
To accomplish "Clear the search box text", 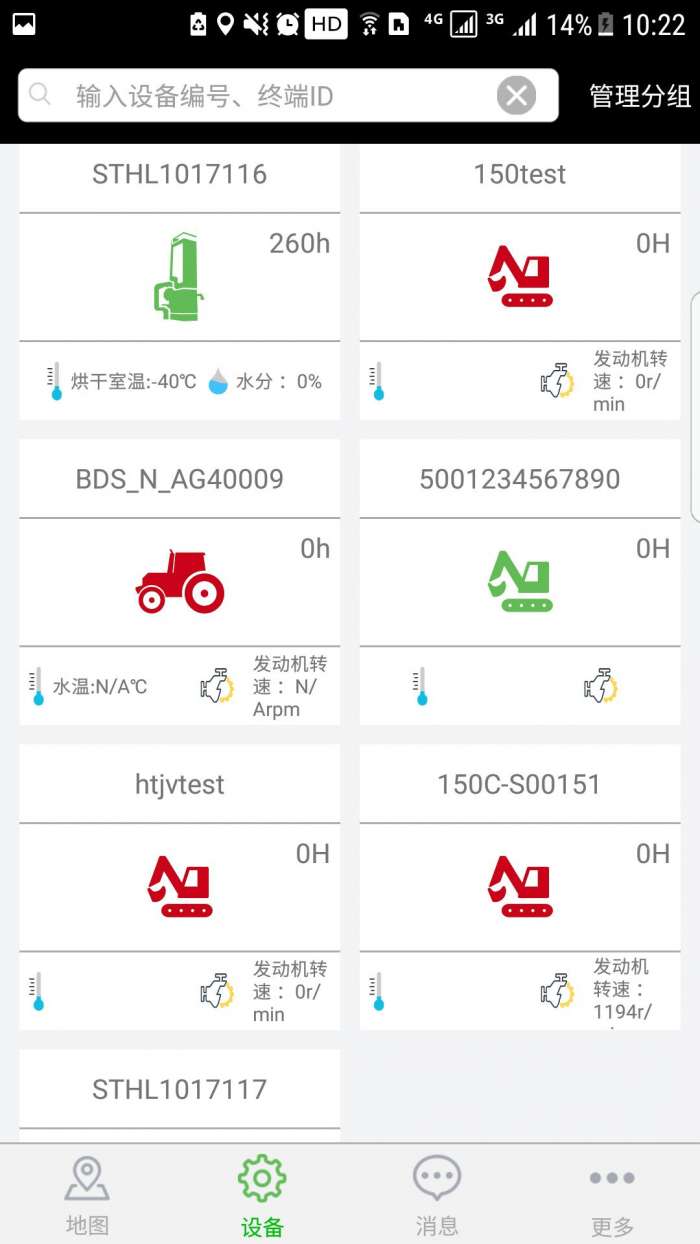I will pyautogui.click(x=516, y=96).
